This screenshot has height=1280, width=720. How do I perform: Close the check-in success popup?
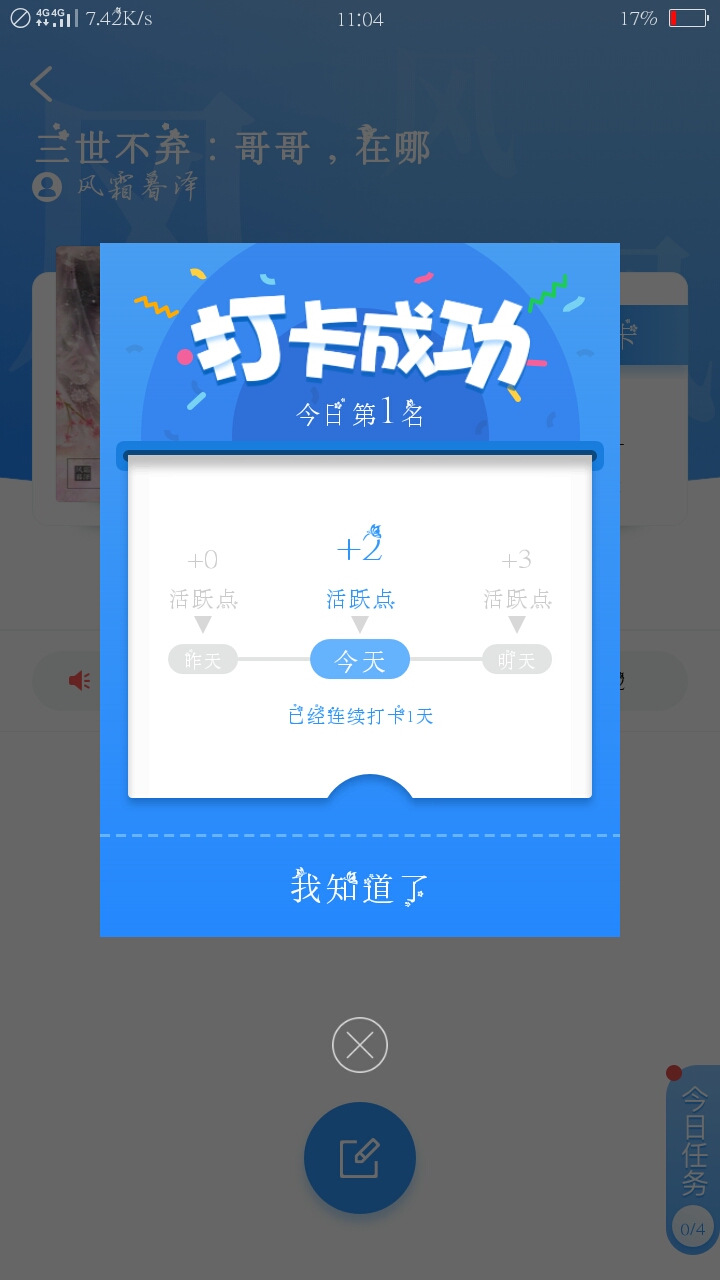point(360,1045)
